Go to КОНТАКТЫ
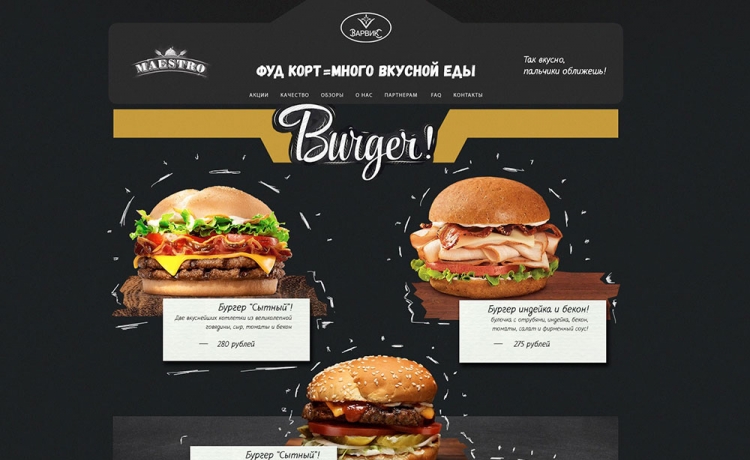This screenshot has height=460, width=750. (467, 95)
